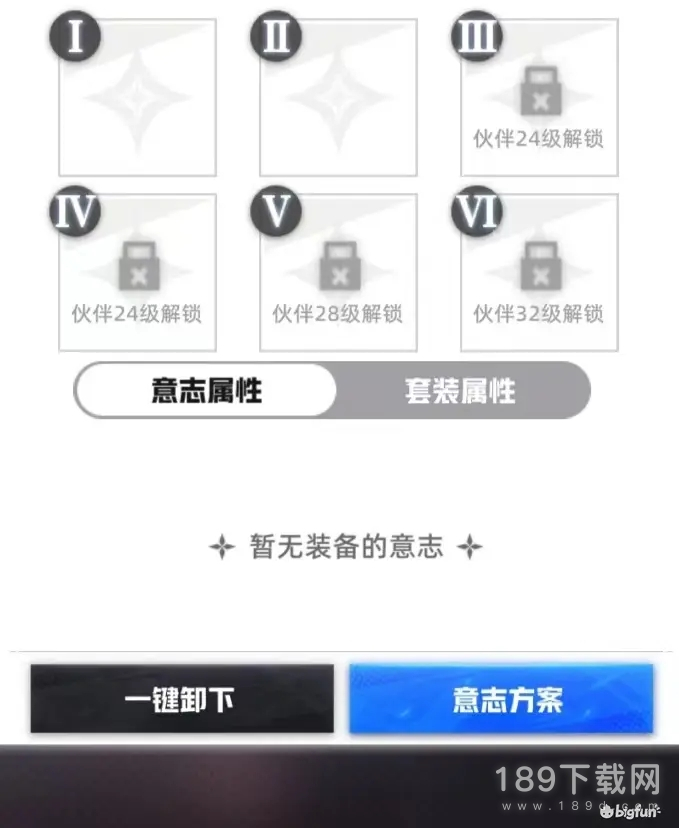Tap the 一键卸下 button

pyautogui.click(x=181, y=699)
